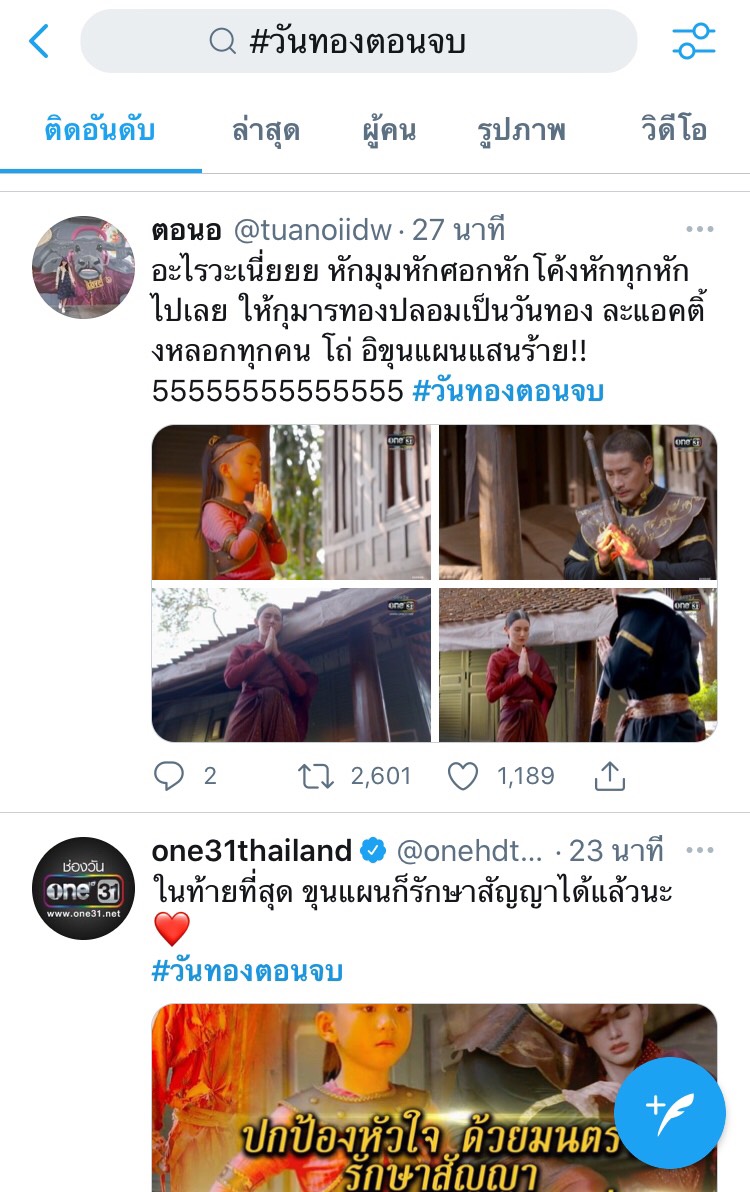Open ตอนอ's profile picture

tap(83, 266)
